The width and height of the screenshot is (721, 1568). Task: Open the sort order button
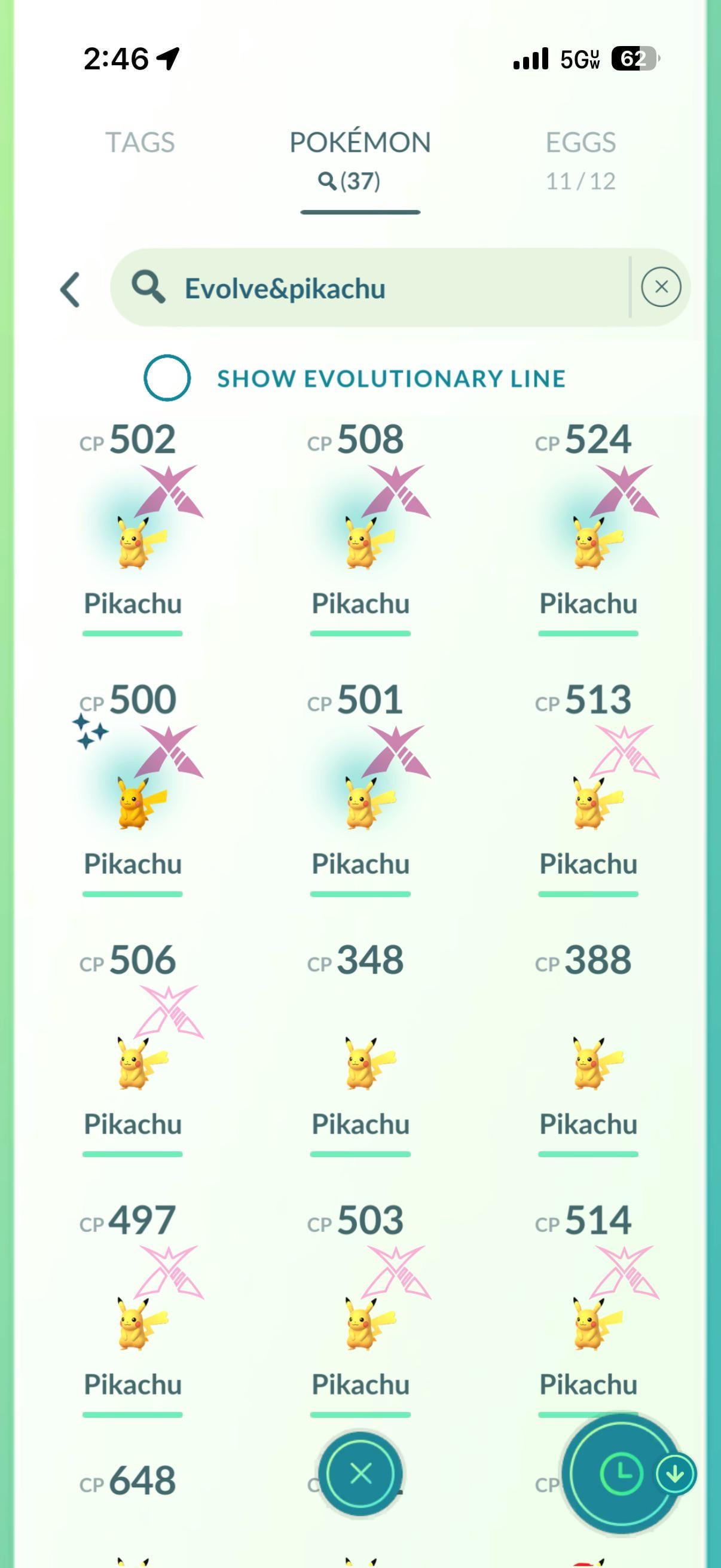622,1474
